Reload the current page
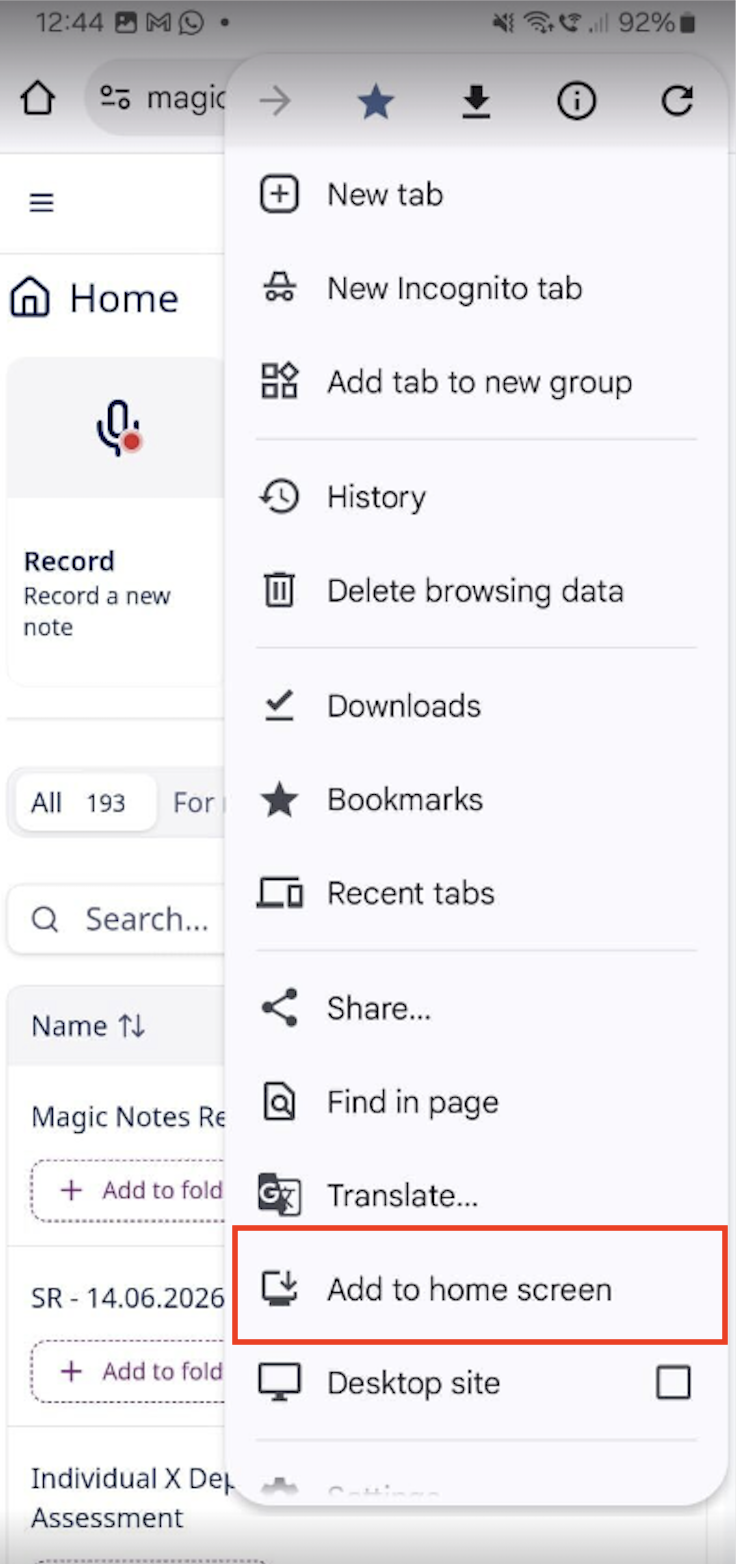The image size is (736, 1564). (677, 101)
